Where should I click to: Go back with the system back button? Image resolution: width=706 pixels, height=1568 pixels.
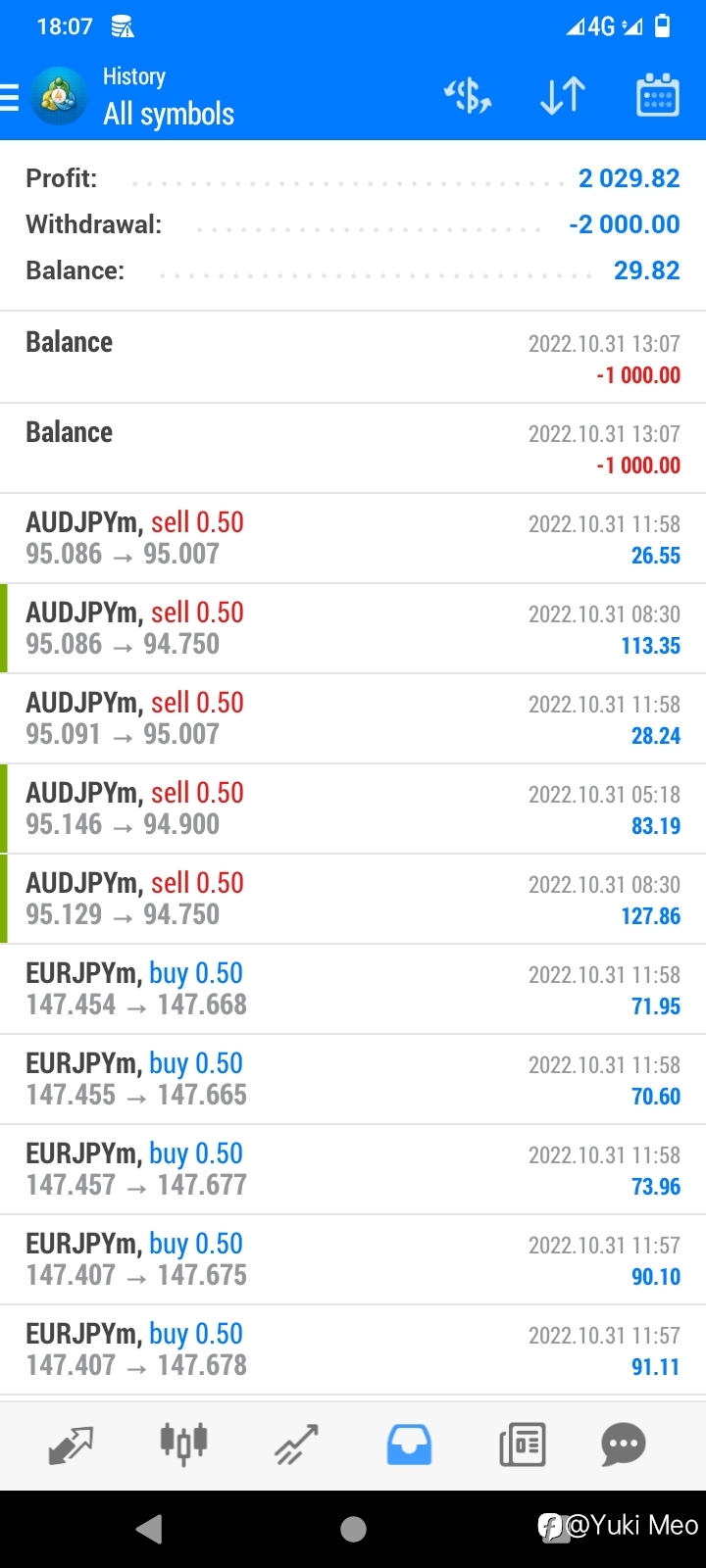pyautogui.click(x=149, y=1529)
